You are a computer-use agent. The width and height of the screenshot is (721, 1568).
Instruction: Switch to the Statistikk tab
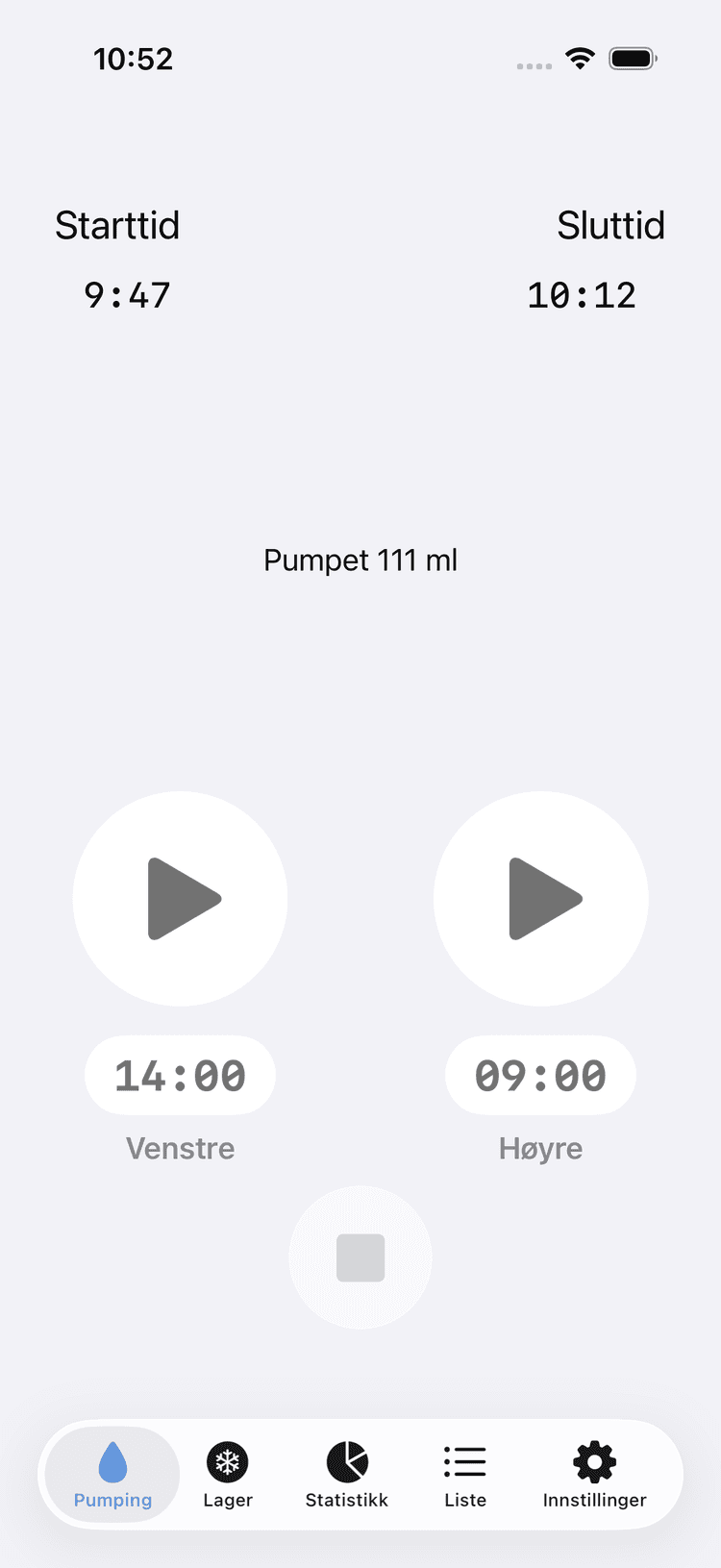[346, 1474]
